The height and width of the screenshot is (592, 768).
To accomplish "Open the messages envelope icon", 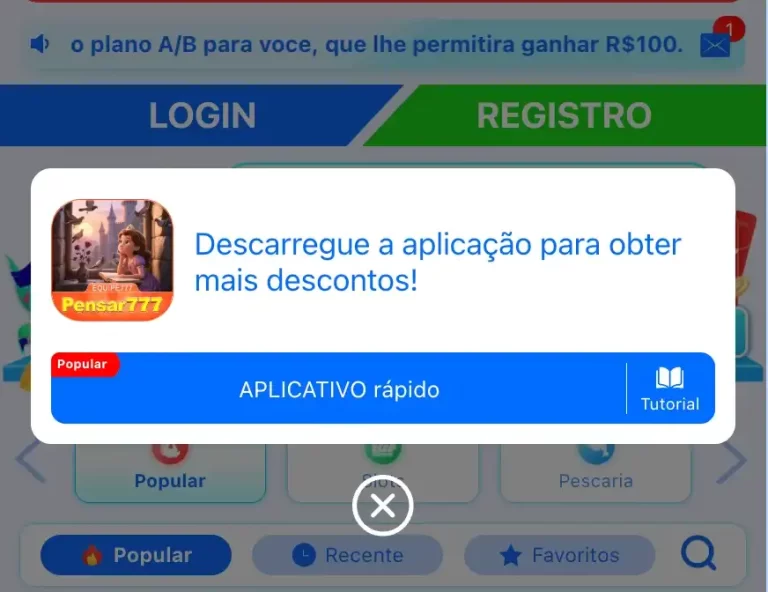I will (x=716, y=45).
